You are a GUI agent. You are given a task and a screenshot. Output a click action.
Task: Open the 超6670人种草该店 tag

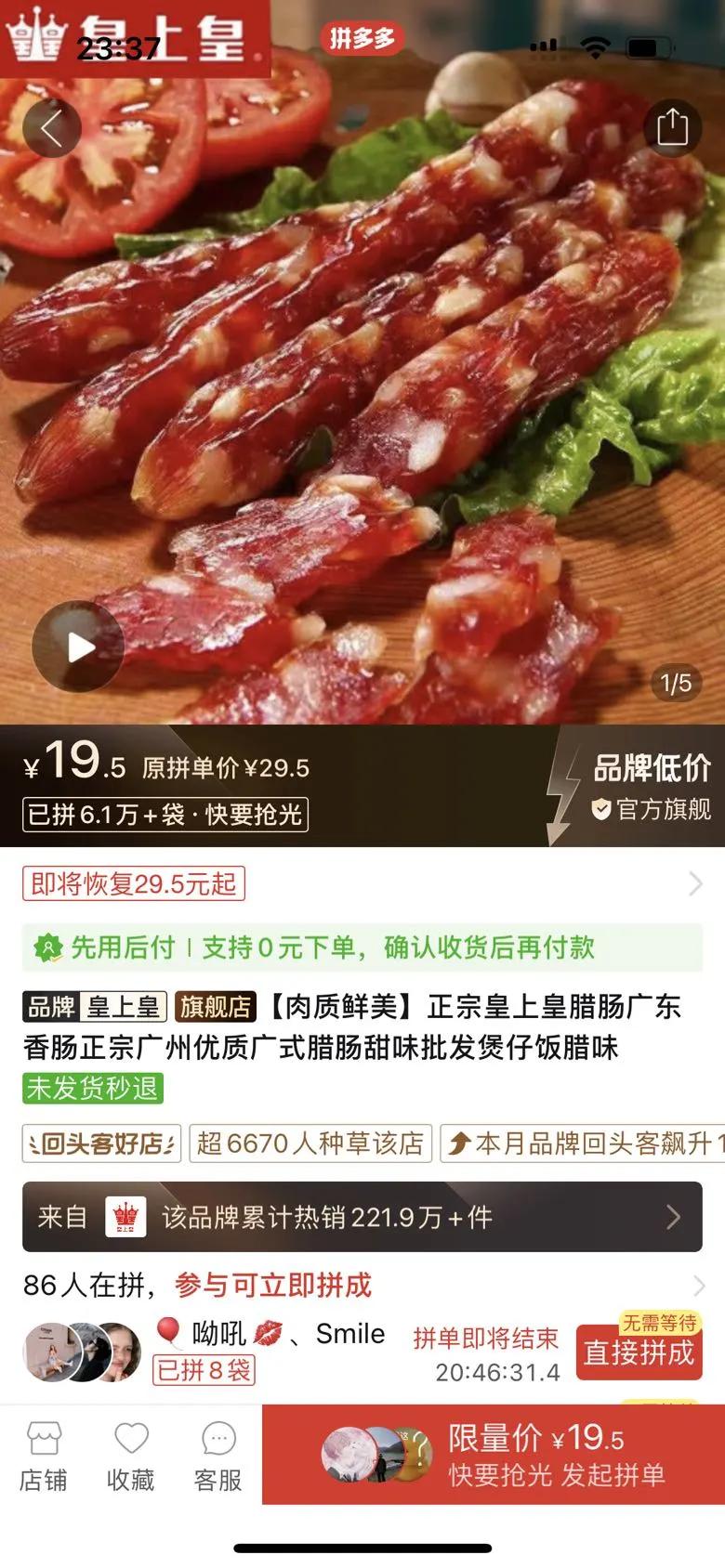[x=310, y=1143]
